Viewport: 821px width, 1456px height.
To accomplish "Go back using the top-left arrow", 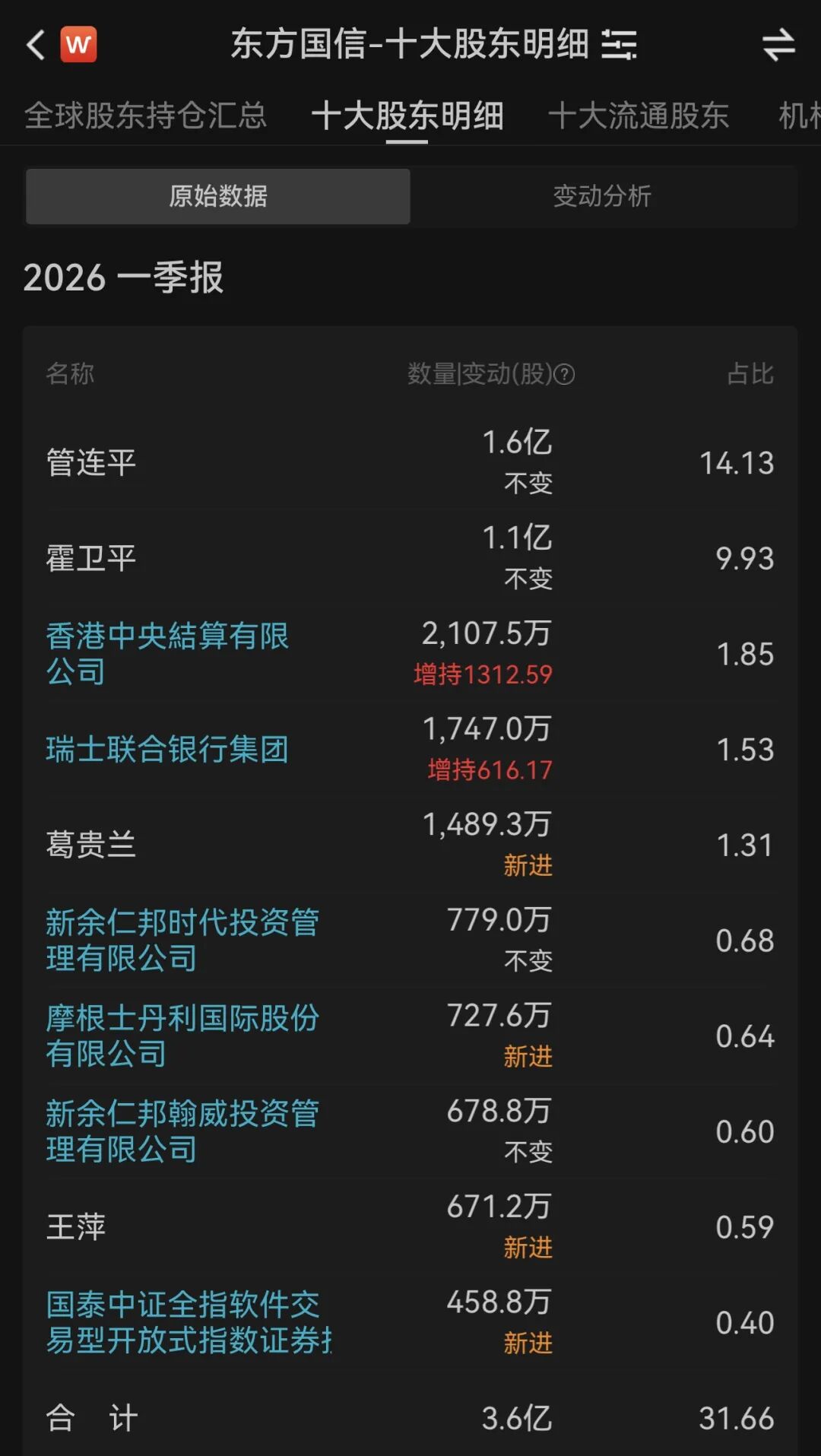I will tap(35, 45).
